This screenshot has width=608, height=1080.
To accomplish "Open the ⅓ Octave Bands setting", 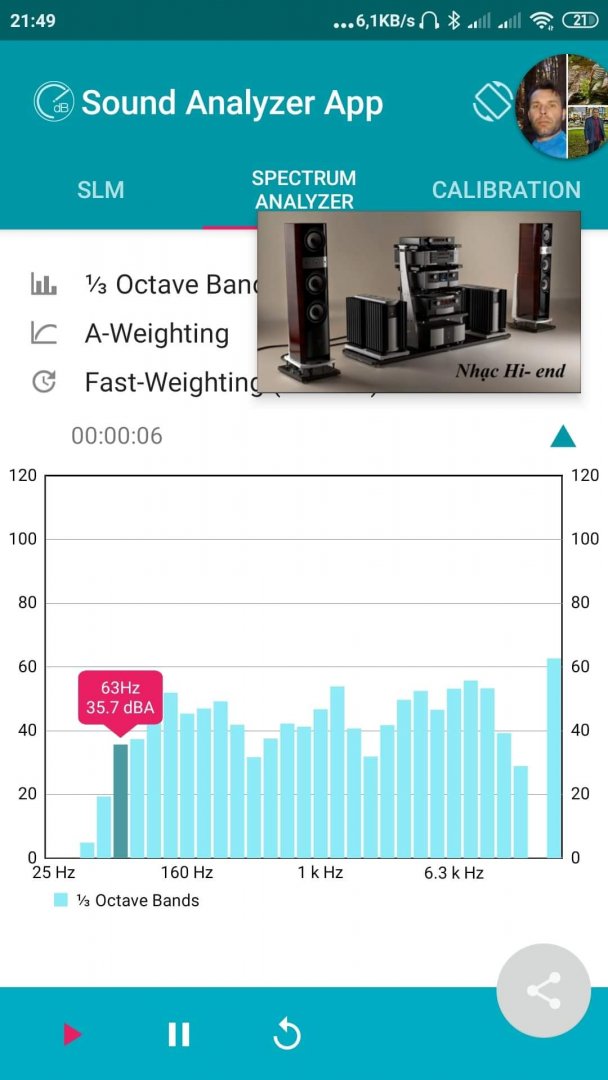I will coord(144,284).
